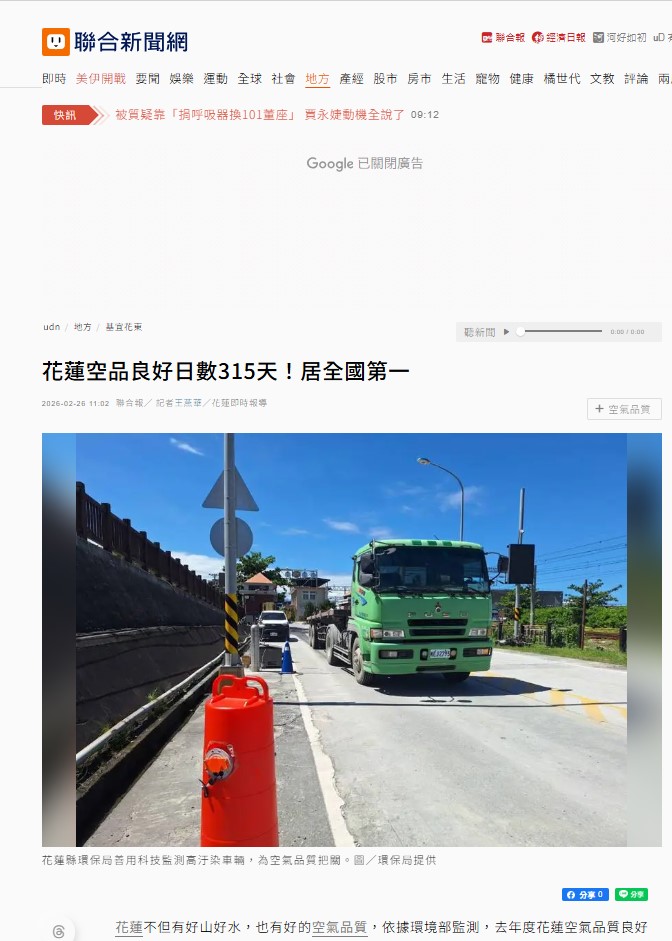The height and width of the screenshot is (941, 672).
Task: Switch to the 即時 tab
Action: pos(54,79)
